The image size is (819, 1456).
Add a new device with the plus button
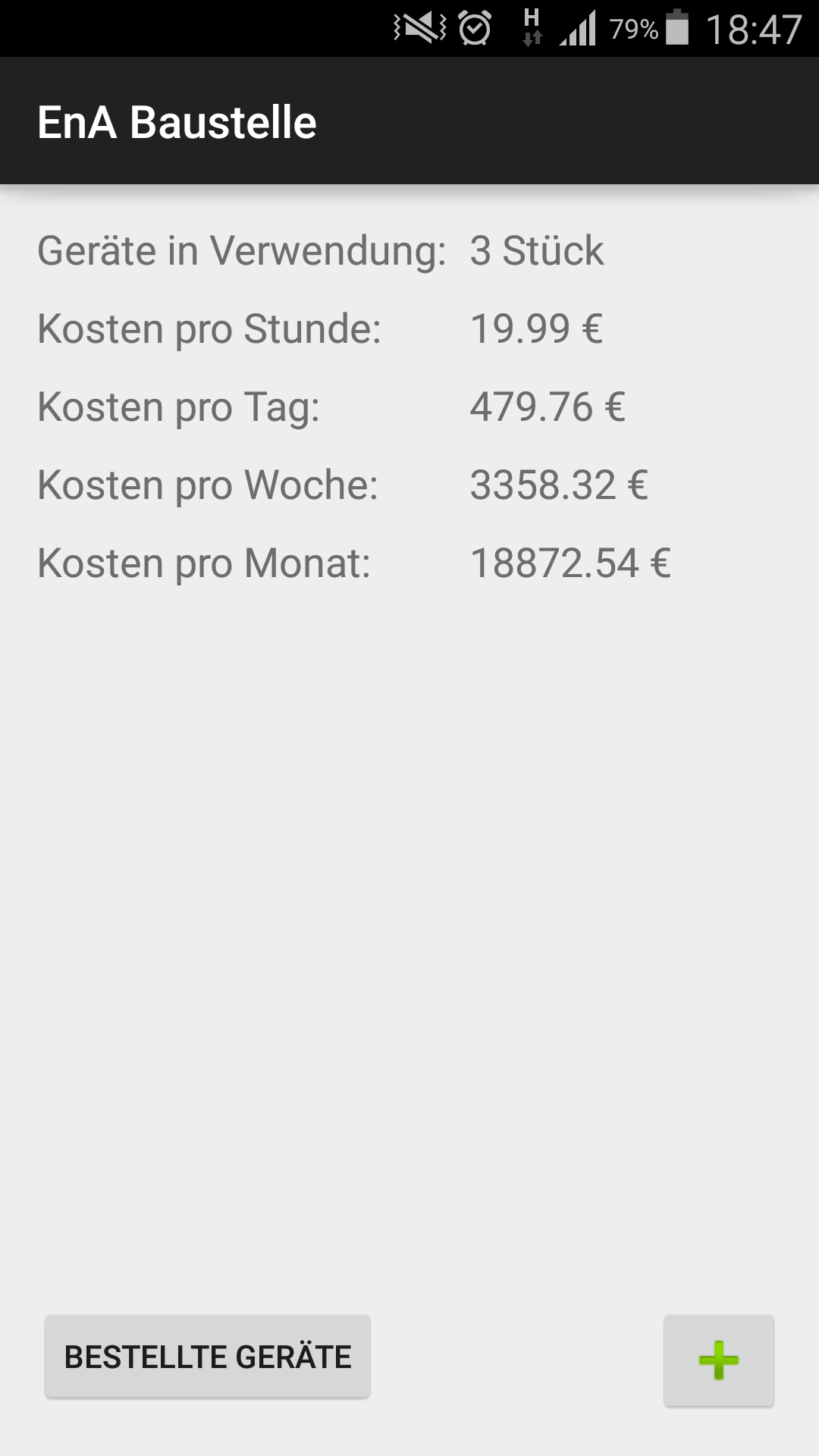point(719,1360)
